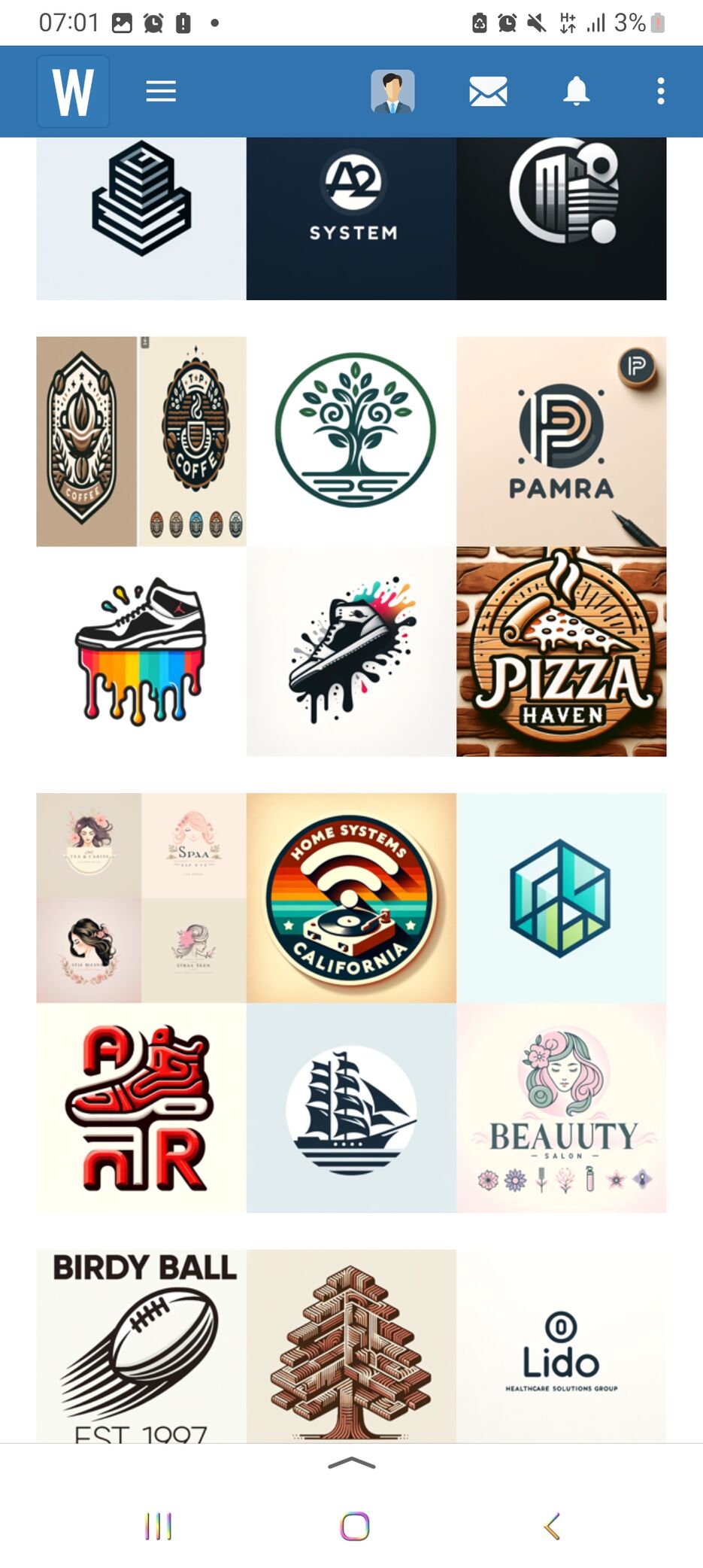The width and height of the screenshot is (703, 1568).
Task: Open the Lido healthcare logo image
Action: [x=561, y=1345]
